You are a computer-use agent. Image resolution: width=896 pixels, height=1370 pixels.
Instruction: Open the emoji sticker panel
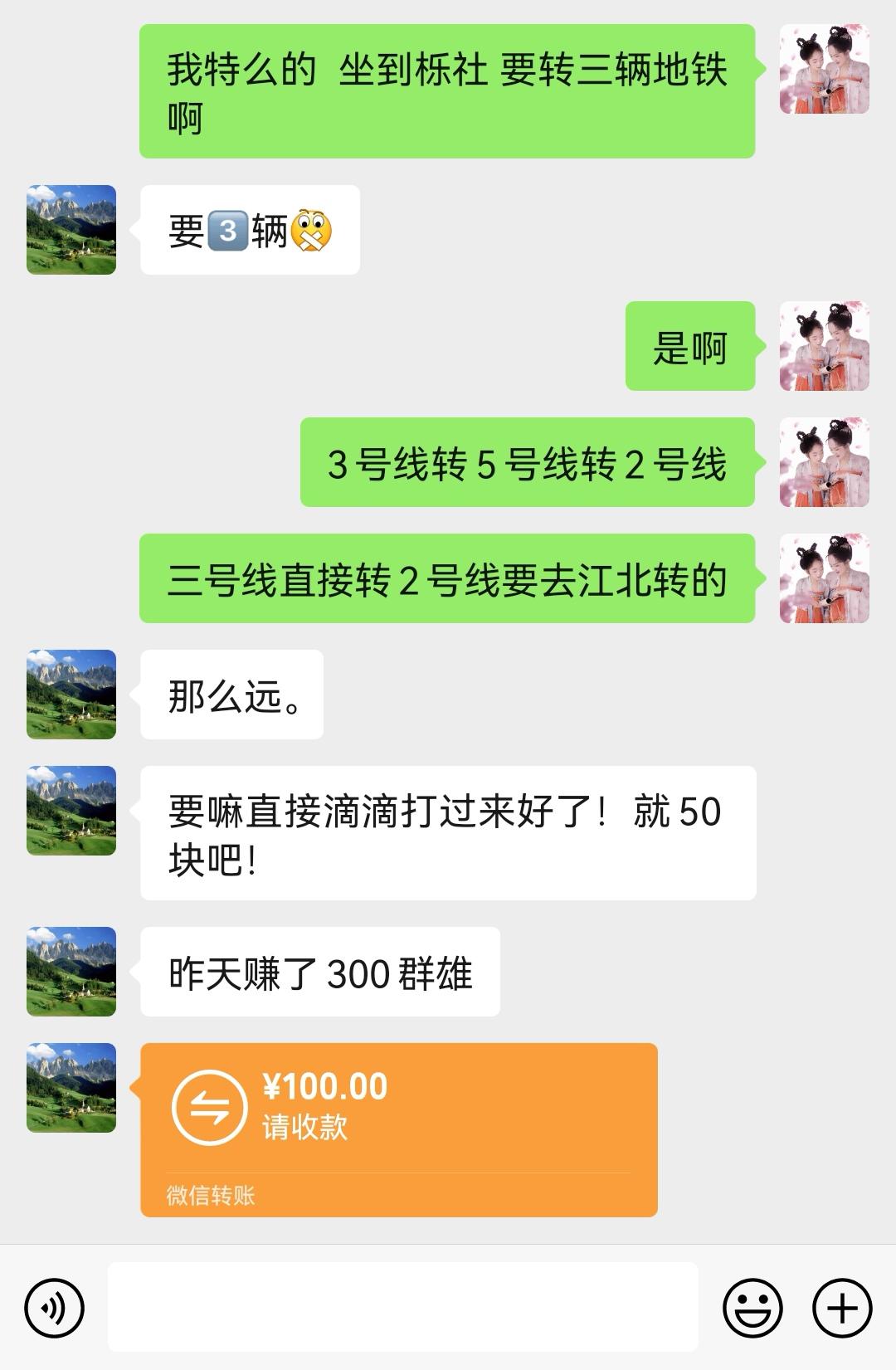point(752,1309)
